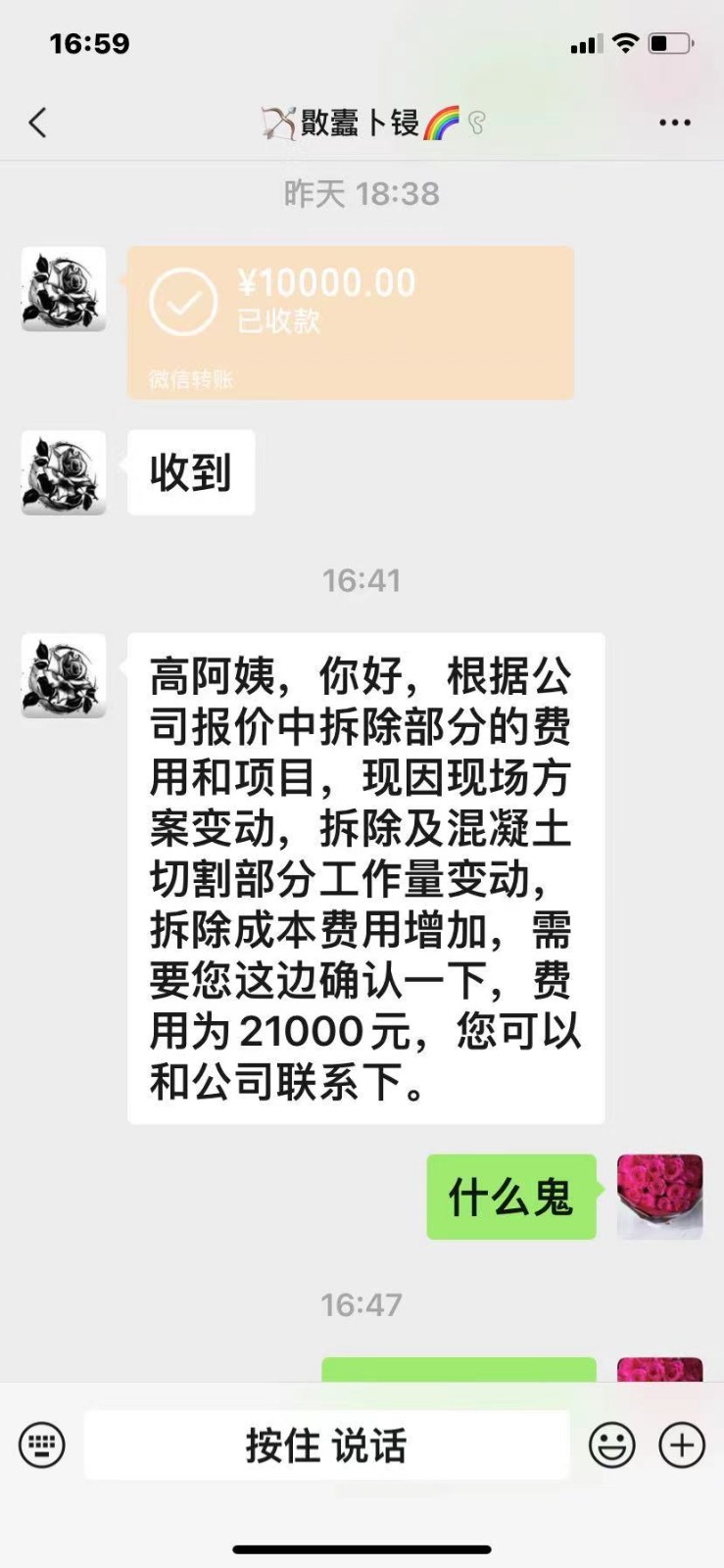Open the plus attachments menu
The width and height of the screenshot is (724, 1568).
click(x=682, y=1445)
